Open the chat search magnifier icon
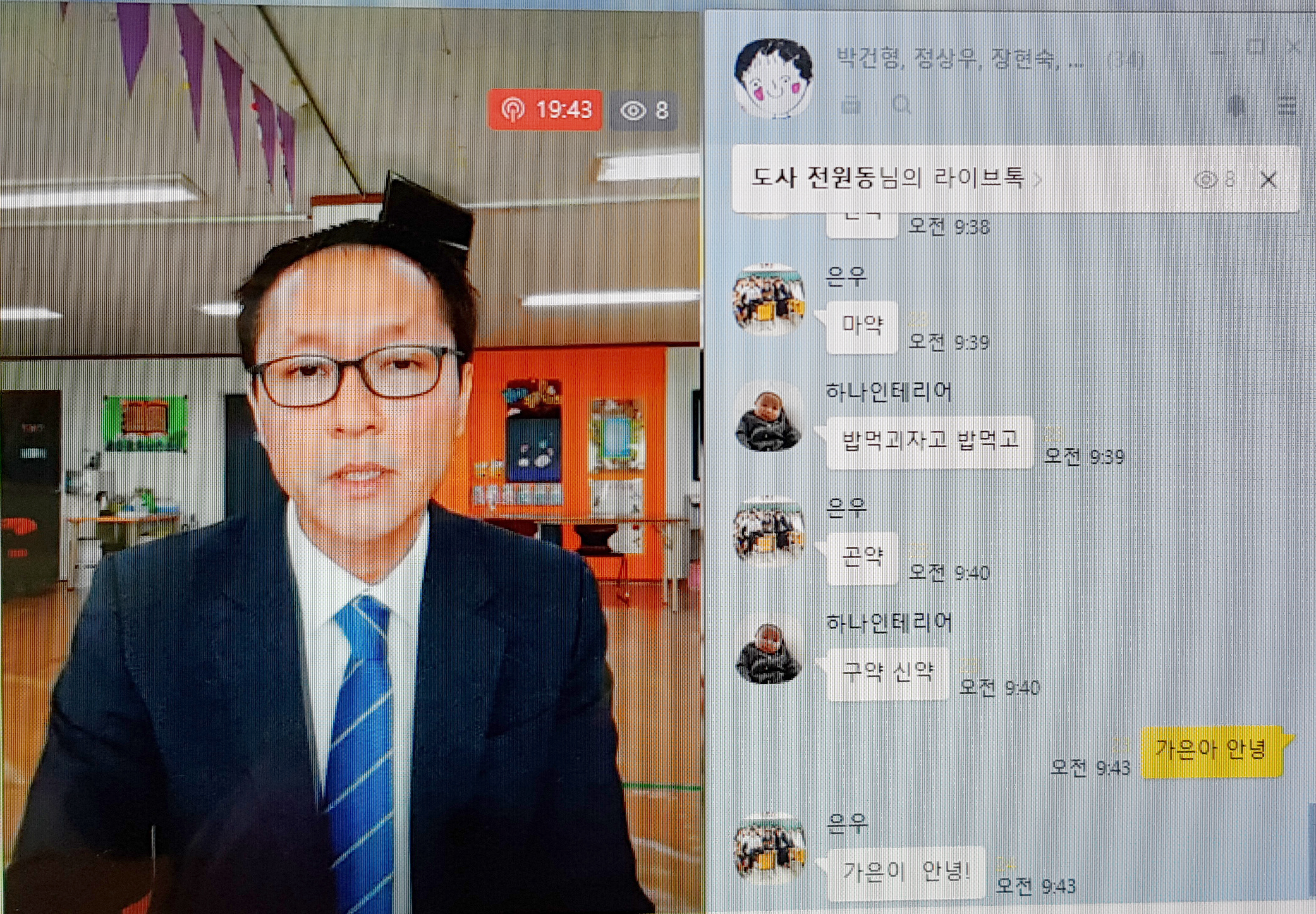This screenshot has height=914, width=1316. coord(902,105)
